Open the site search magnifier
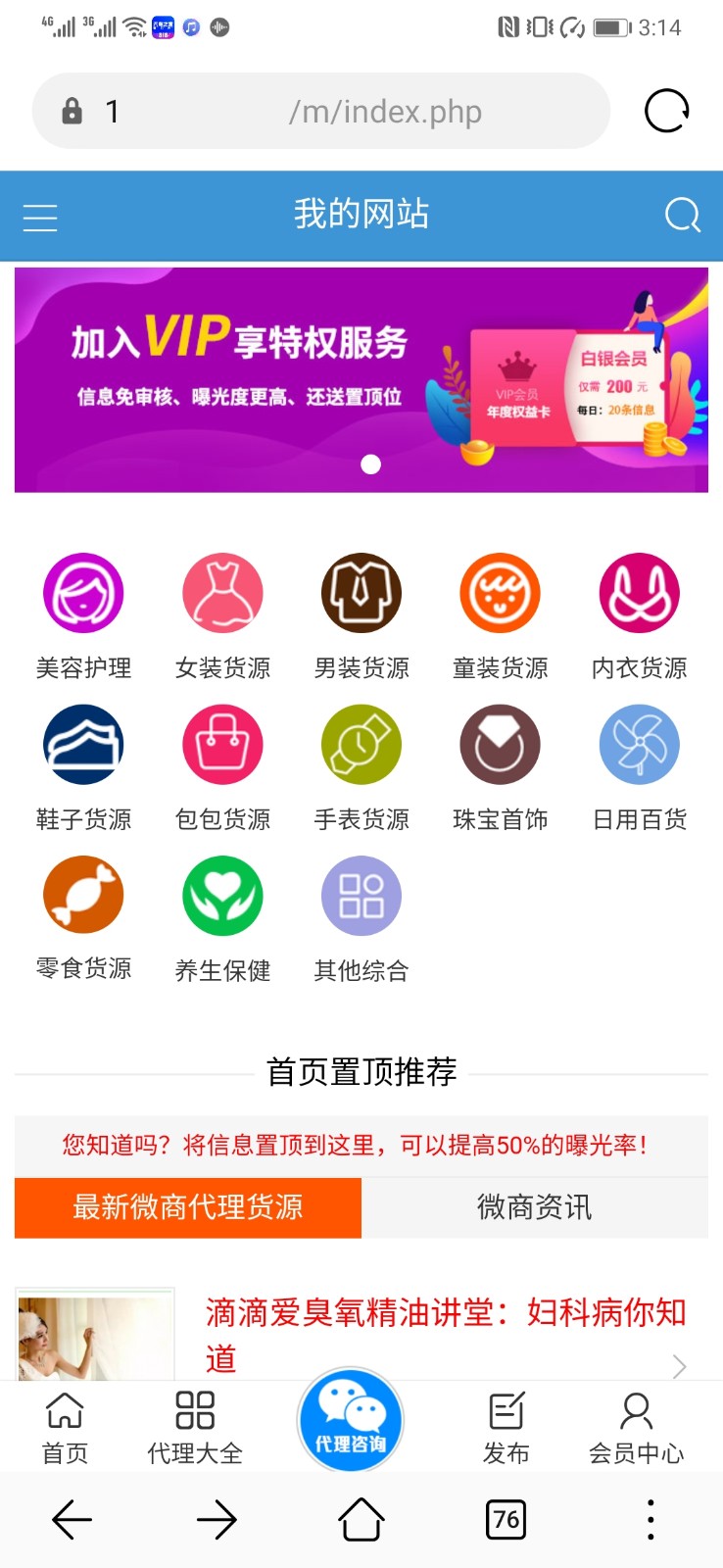723x1568 pixels. pos(682,215)
